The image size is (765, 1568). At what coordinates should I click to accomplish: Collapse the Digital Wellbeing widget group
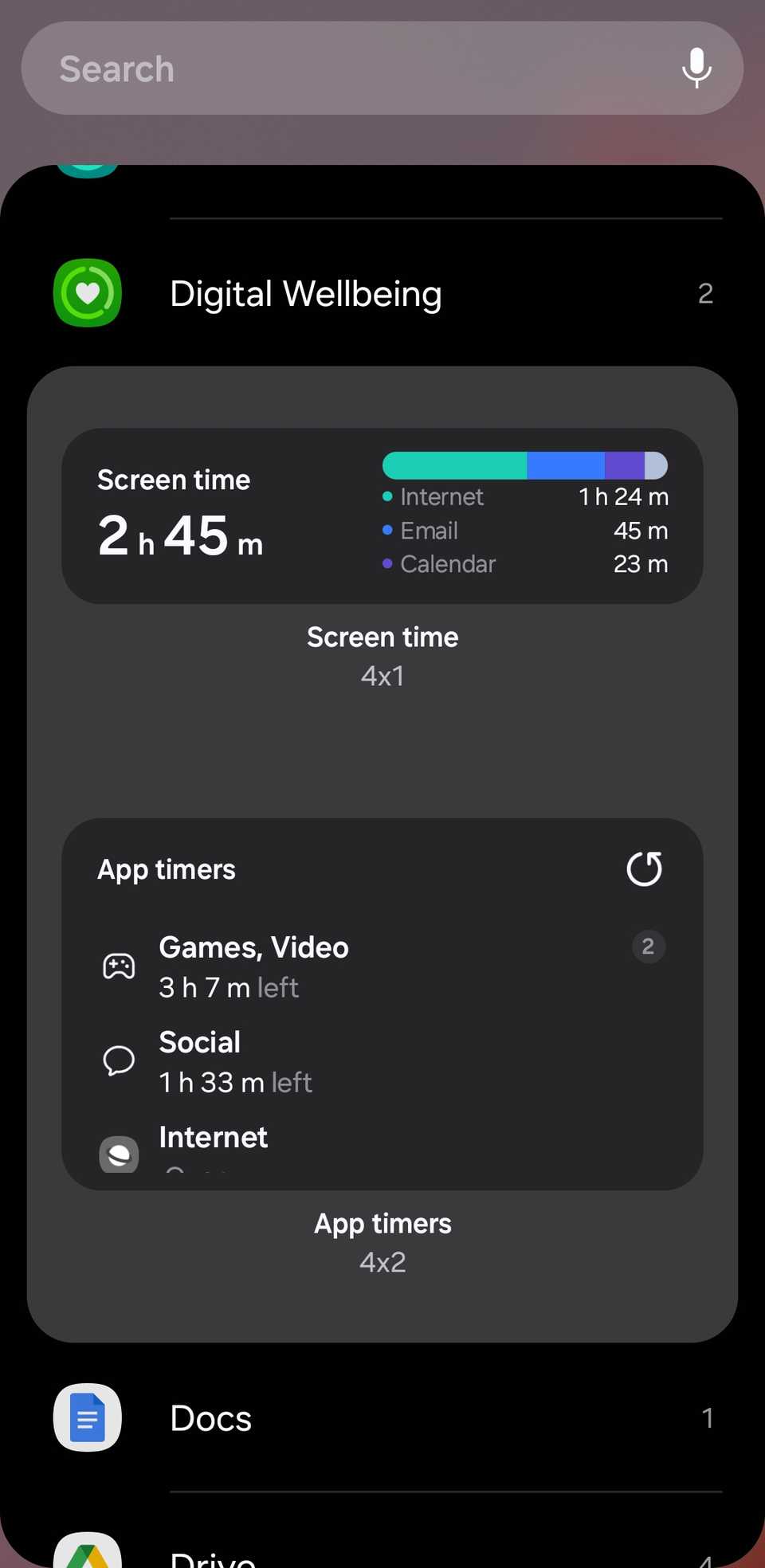pyautogui.click(x=382, y=293)
